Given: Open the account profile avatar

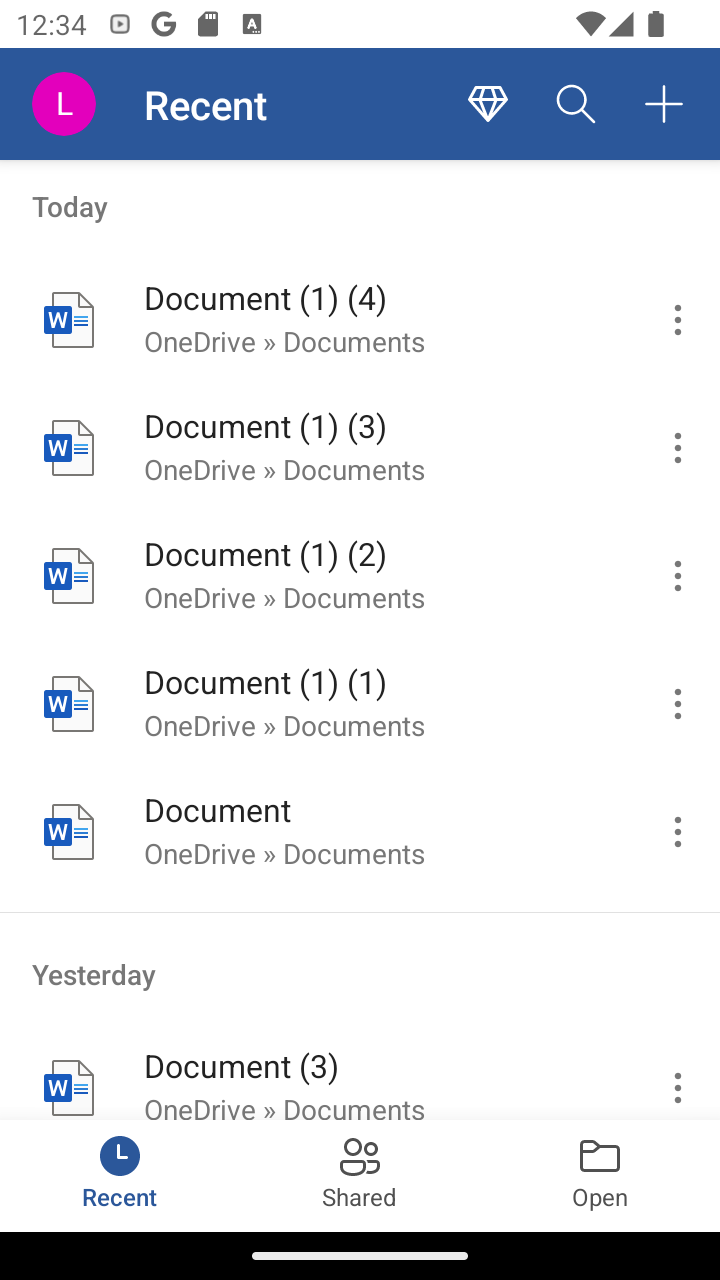Looking at the screenshot, I should [x=64, y=104].
